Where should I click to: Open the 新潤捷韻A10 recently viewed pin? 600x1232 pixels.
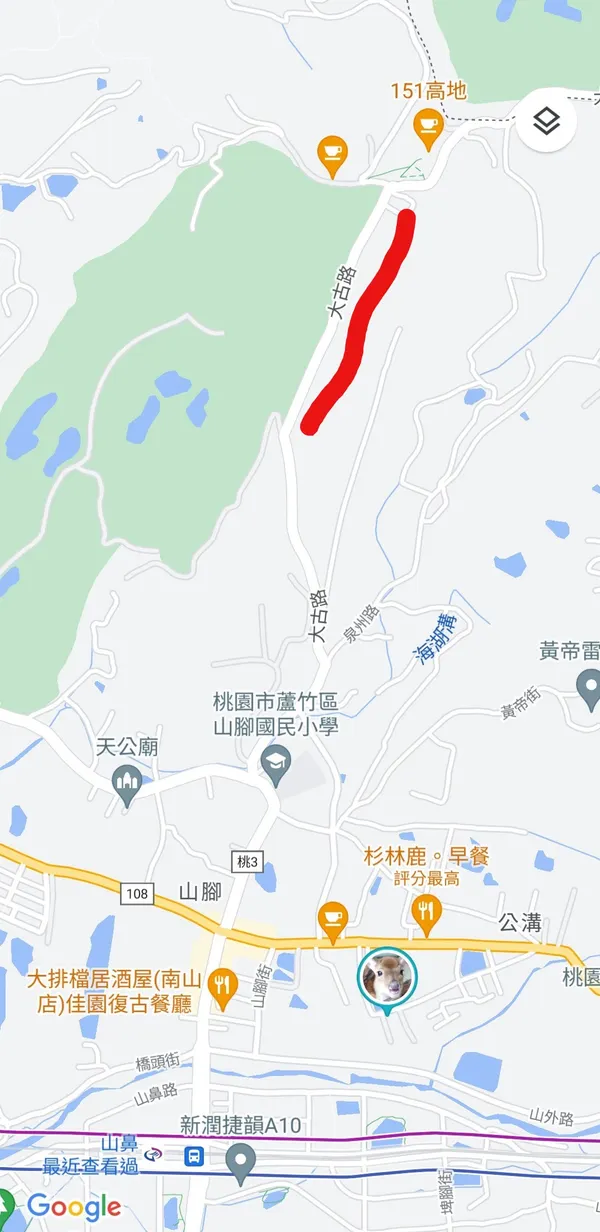coord(241,1162)
